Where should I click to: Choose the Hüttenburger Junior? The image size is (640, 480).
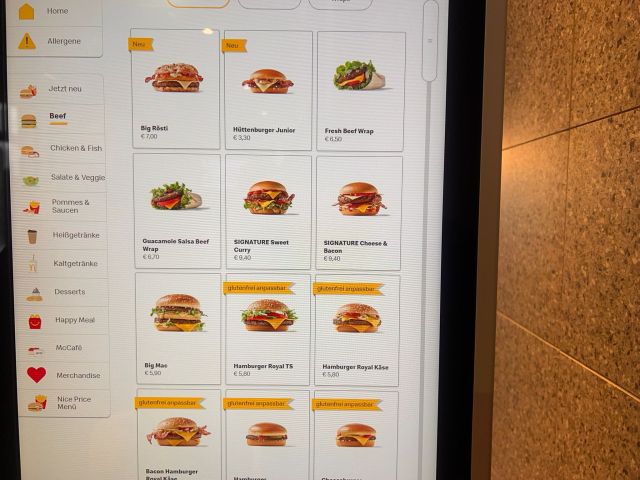point(267,88)
